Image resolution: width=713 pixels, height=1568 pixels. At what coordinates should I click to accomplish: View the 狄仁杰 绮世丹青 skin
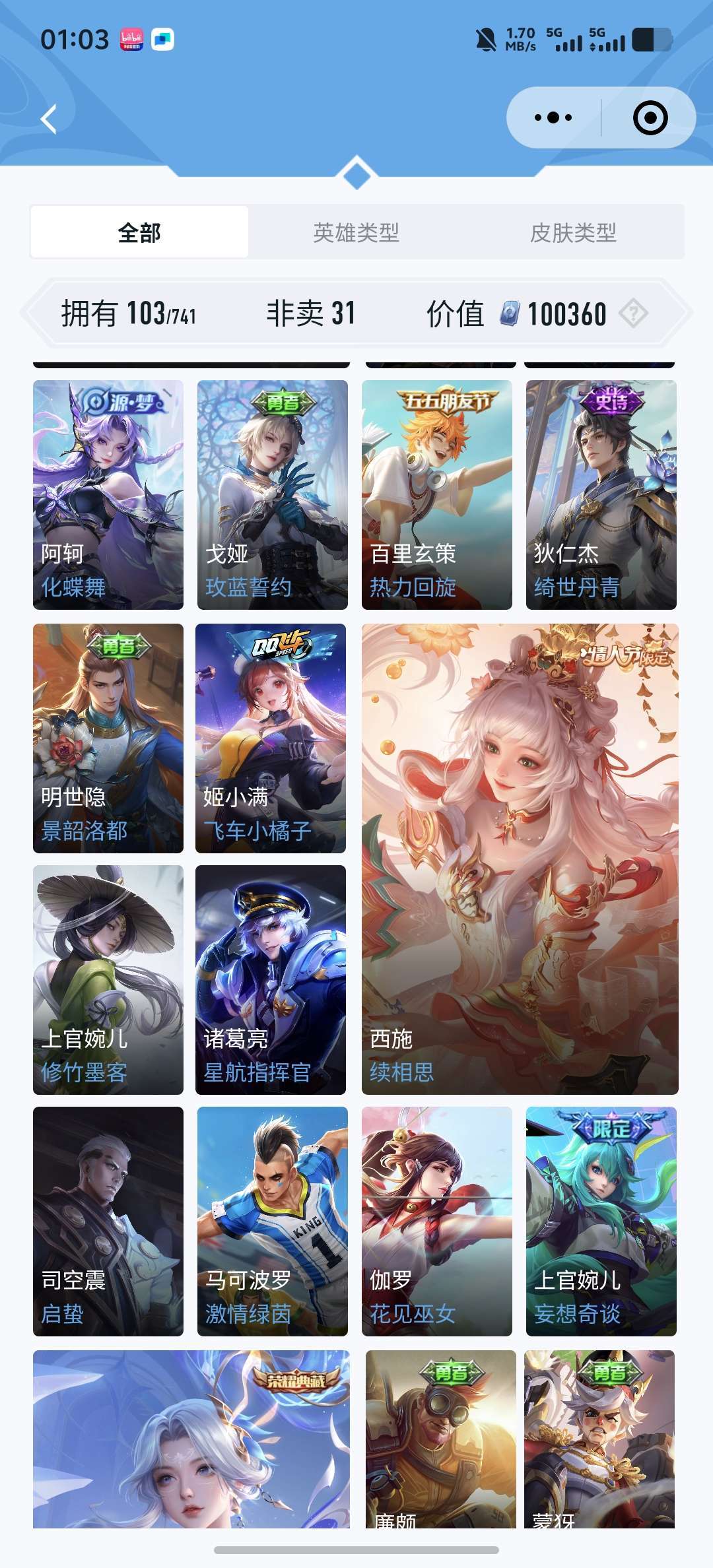(x=601, y=494)
